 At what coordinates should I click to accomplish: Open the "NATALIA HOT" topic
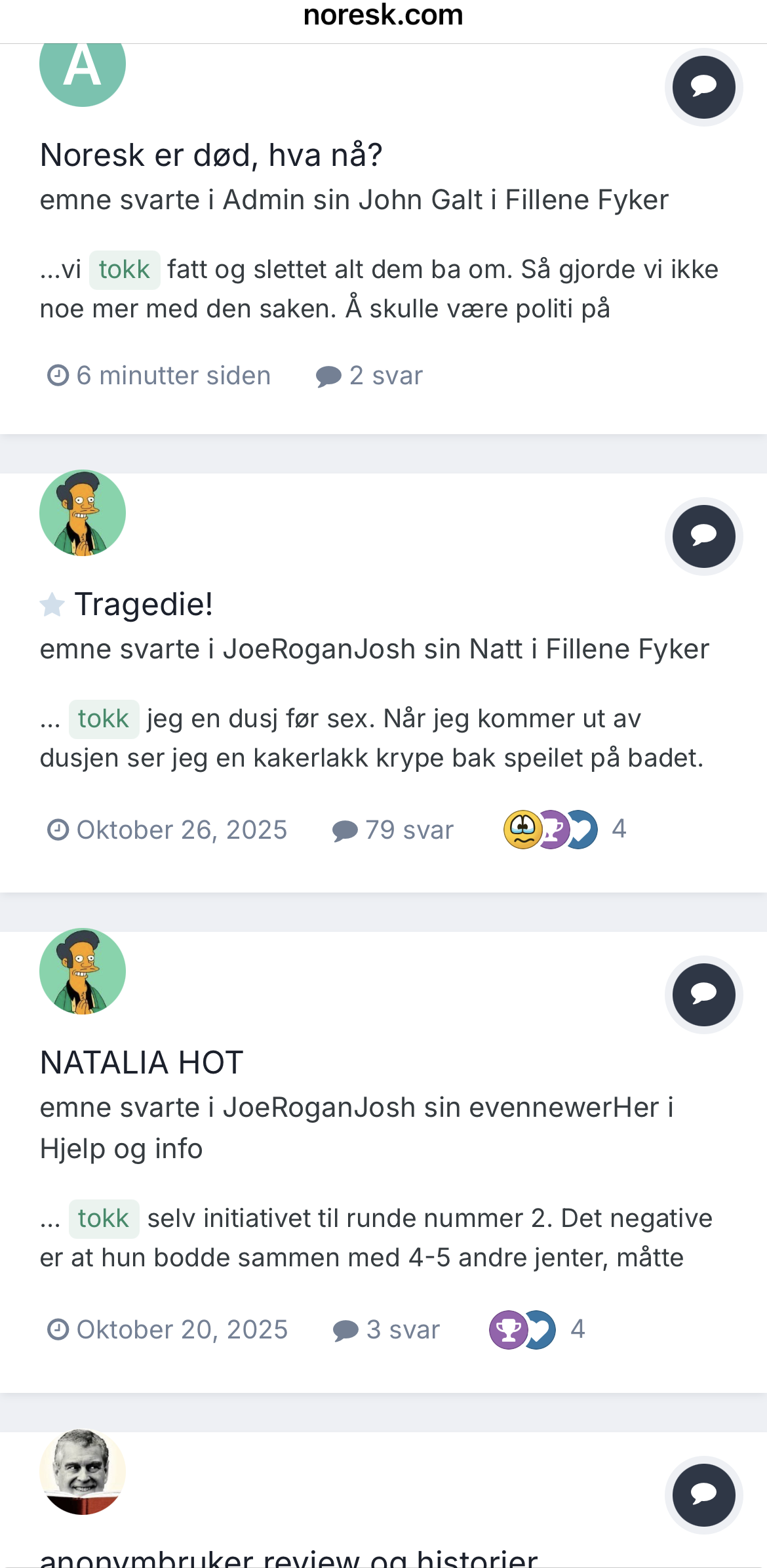[142, 1062]
